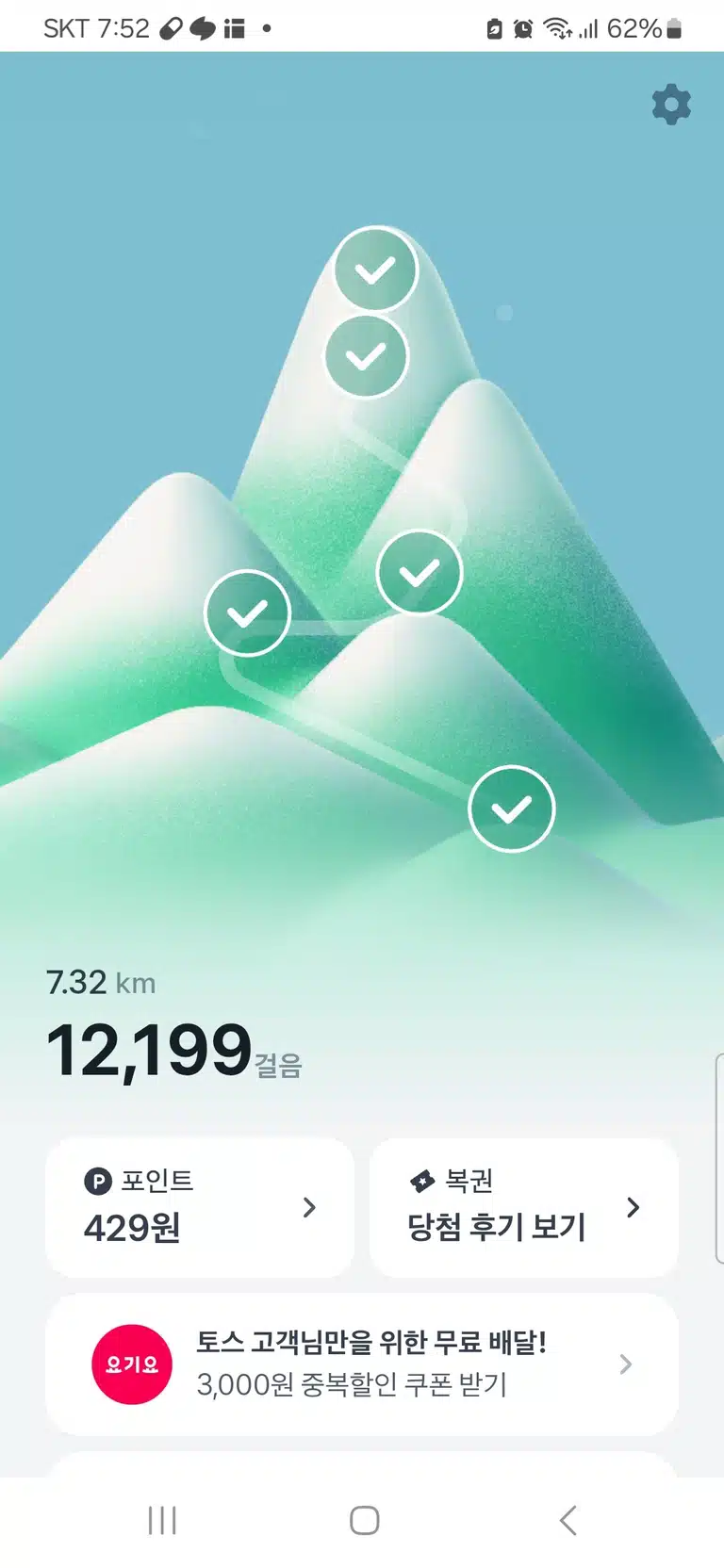Open the 요기요 무료 배달 coupon banner

(x=362, y=1364)
